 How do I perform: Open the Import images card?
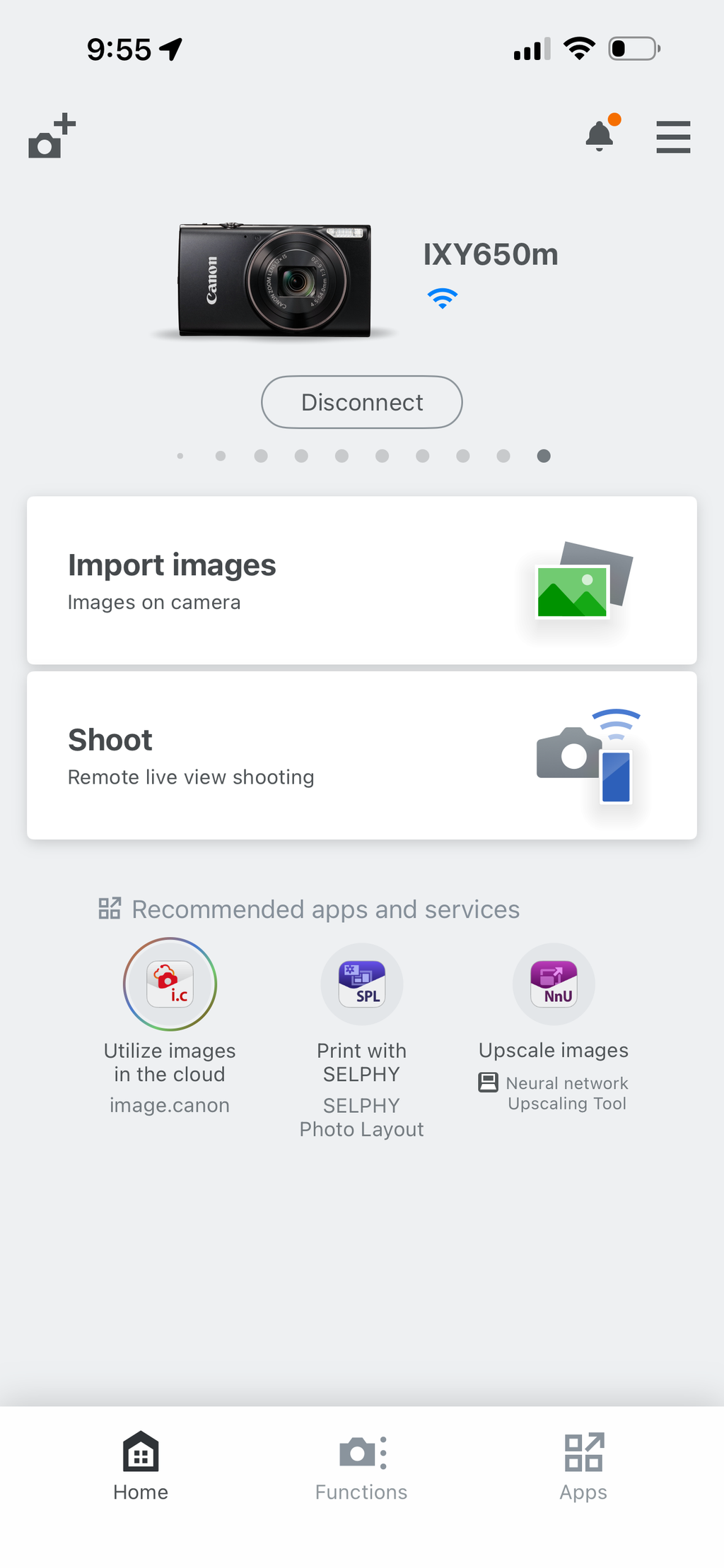(362, 580)
